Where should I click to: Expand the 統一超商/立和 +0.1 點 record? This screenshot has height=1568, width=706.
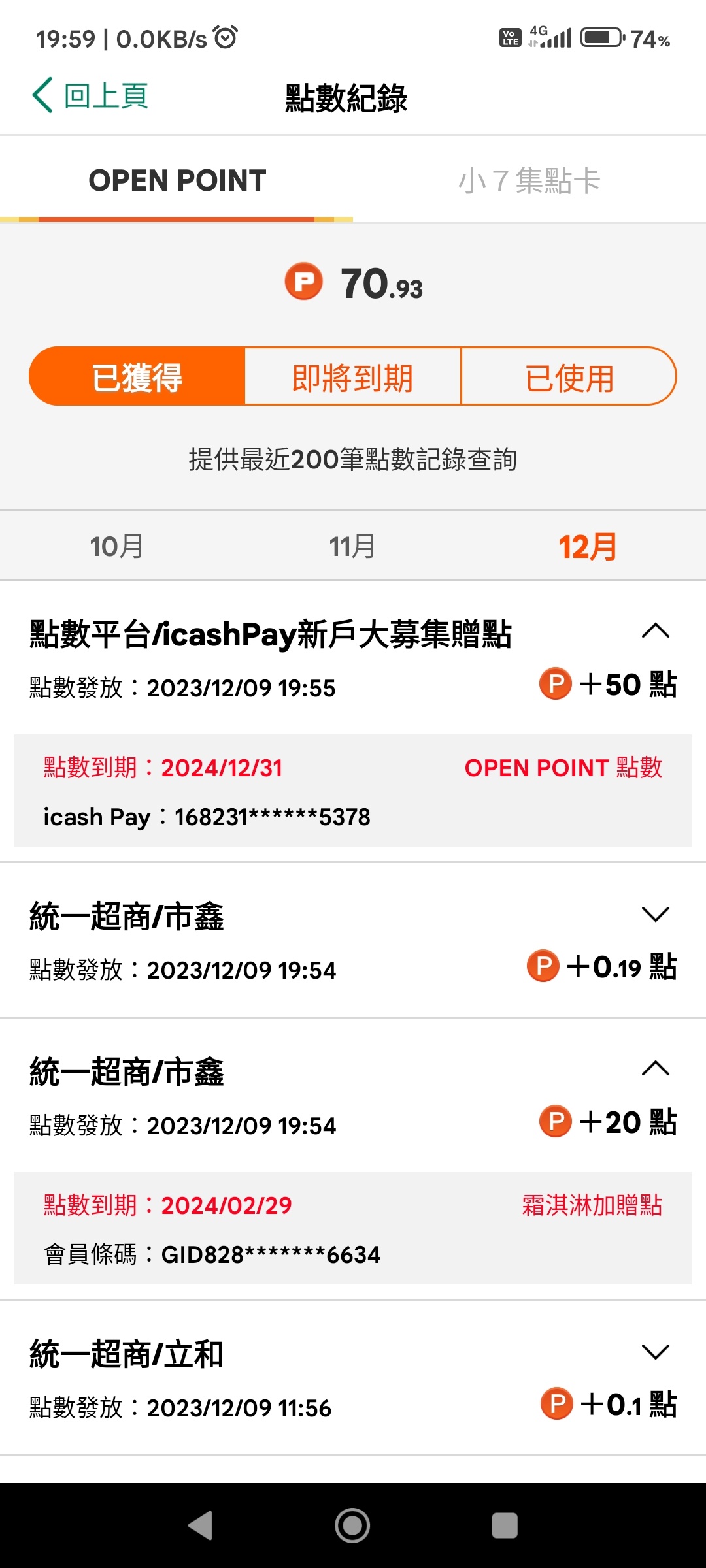[x=656, y=1351]
